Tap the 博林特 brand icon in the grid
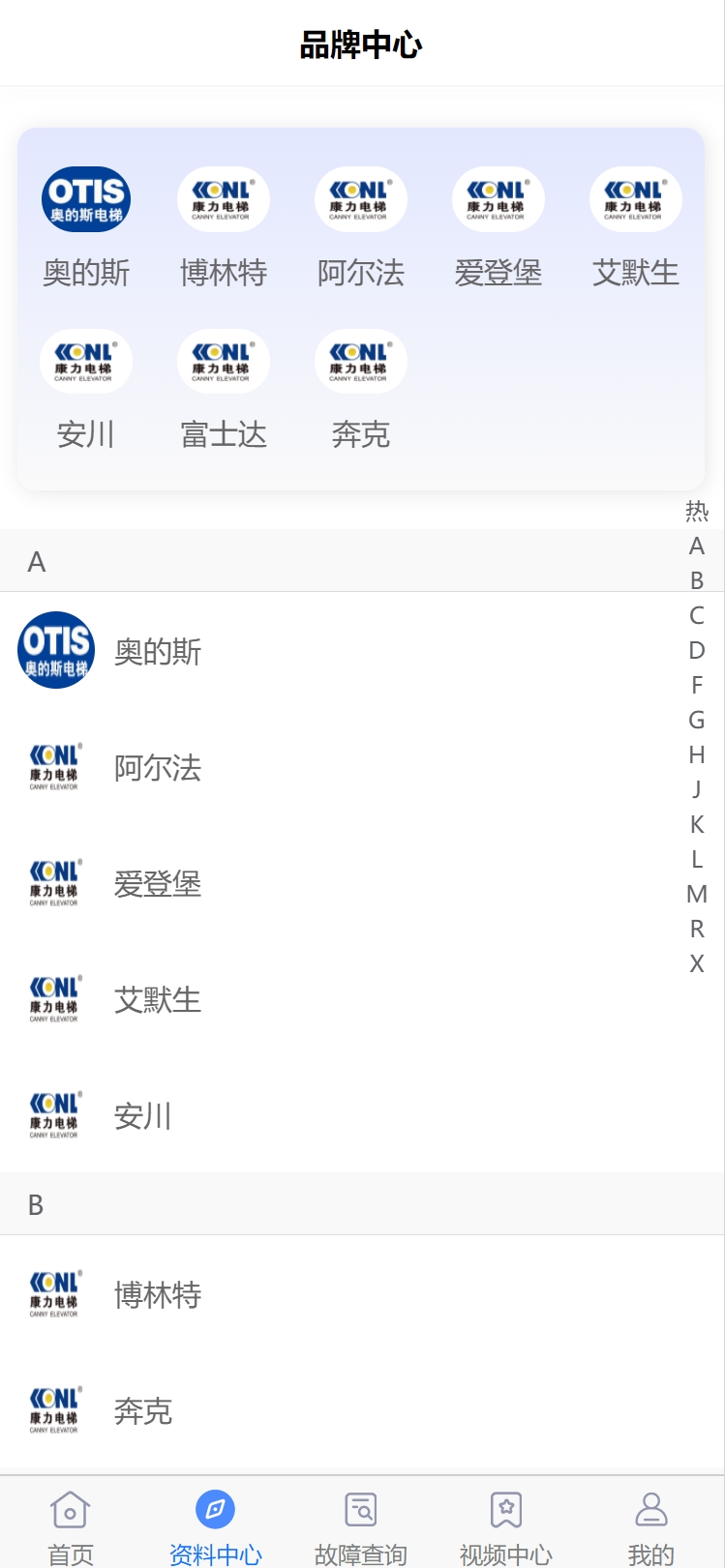This screenshot has height=1568, width=725. [x=223, y=198]
